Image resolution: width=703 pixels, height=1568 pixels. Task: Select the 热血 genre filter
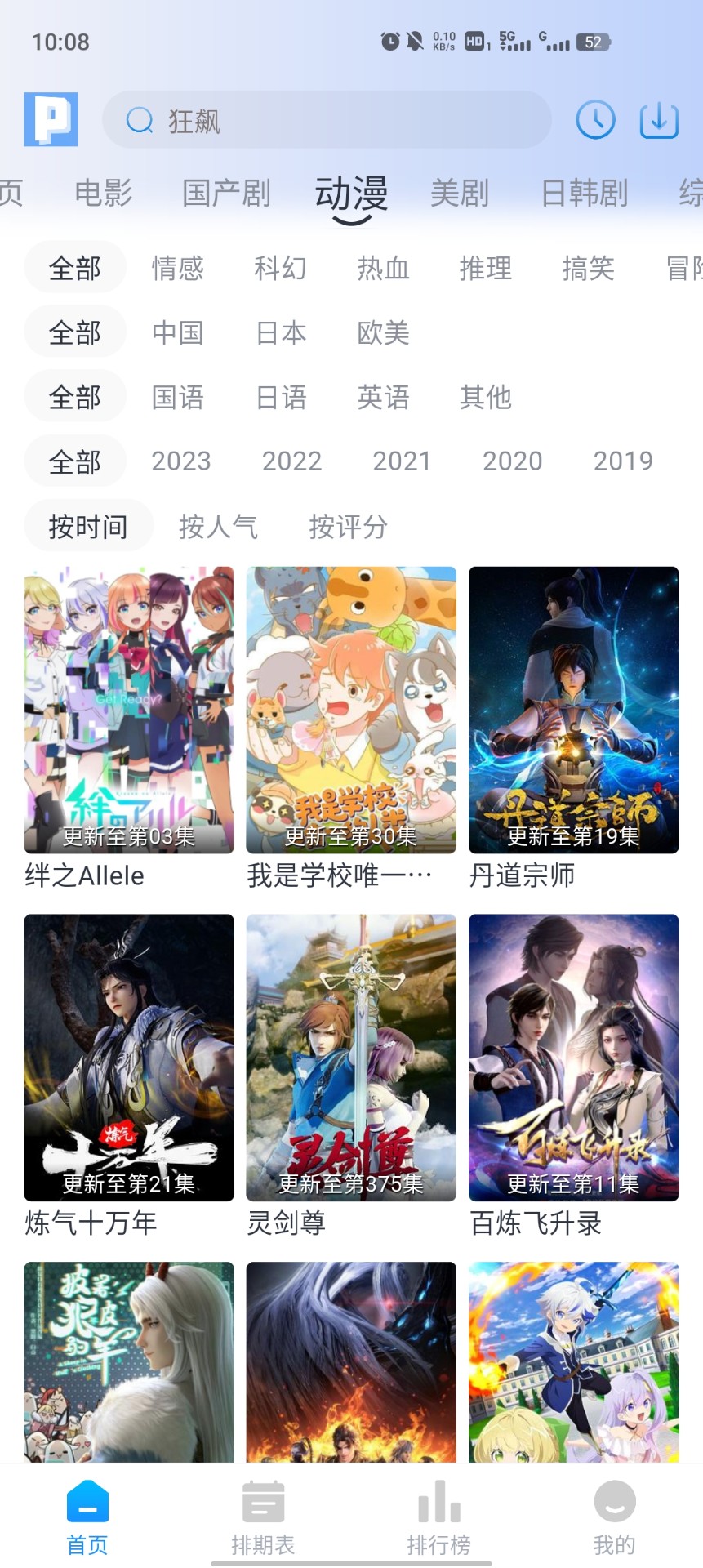(x=382, y=268)
